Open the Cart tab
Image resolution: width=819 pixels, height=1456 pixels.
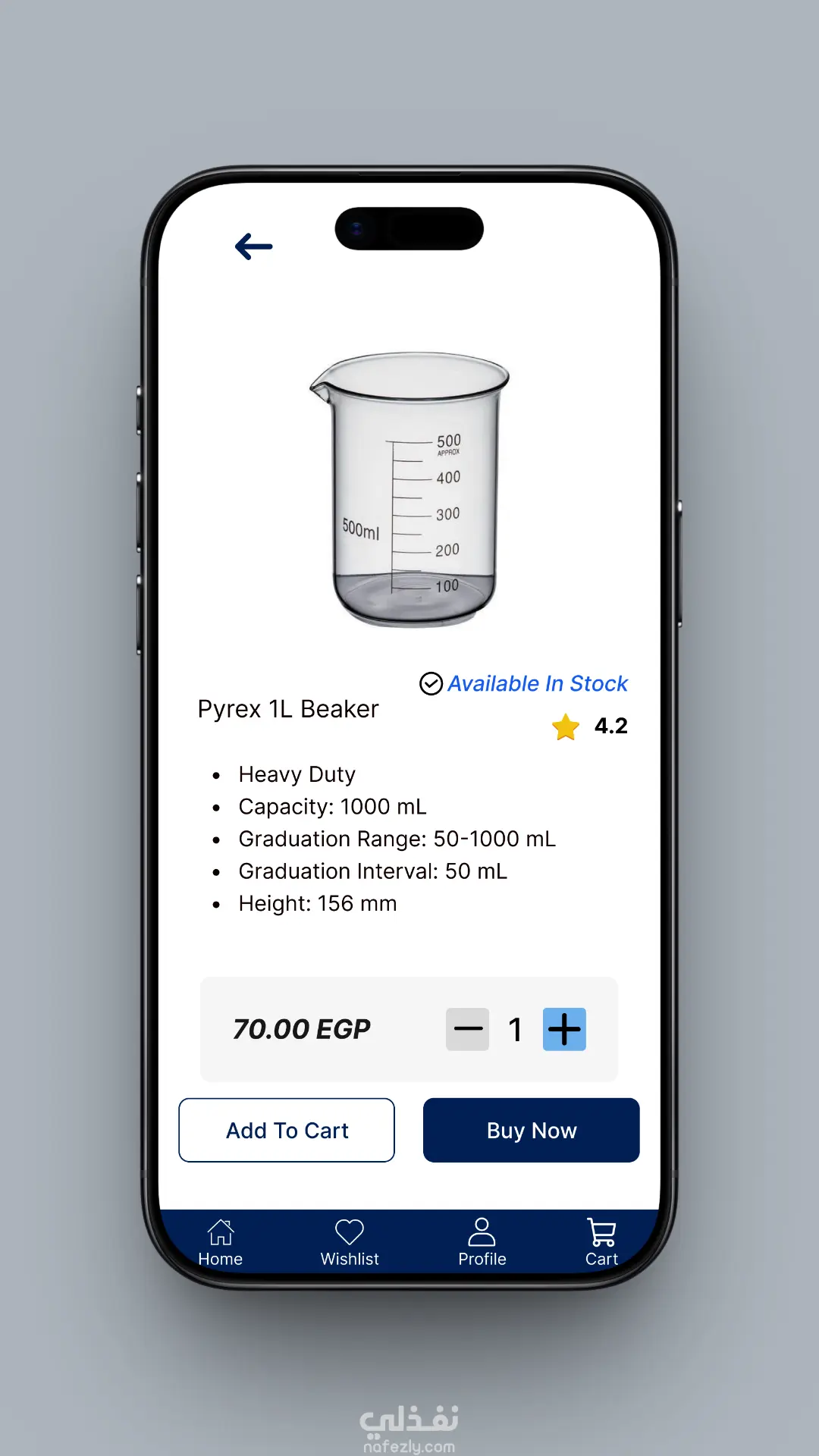[601, 1242]
